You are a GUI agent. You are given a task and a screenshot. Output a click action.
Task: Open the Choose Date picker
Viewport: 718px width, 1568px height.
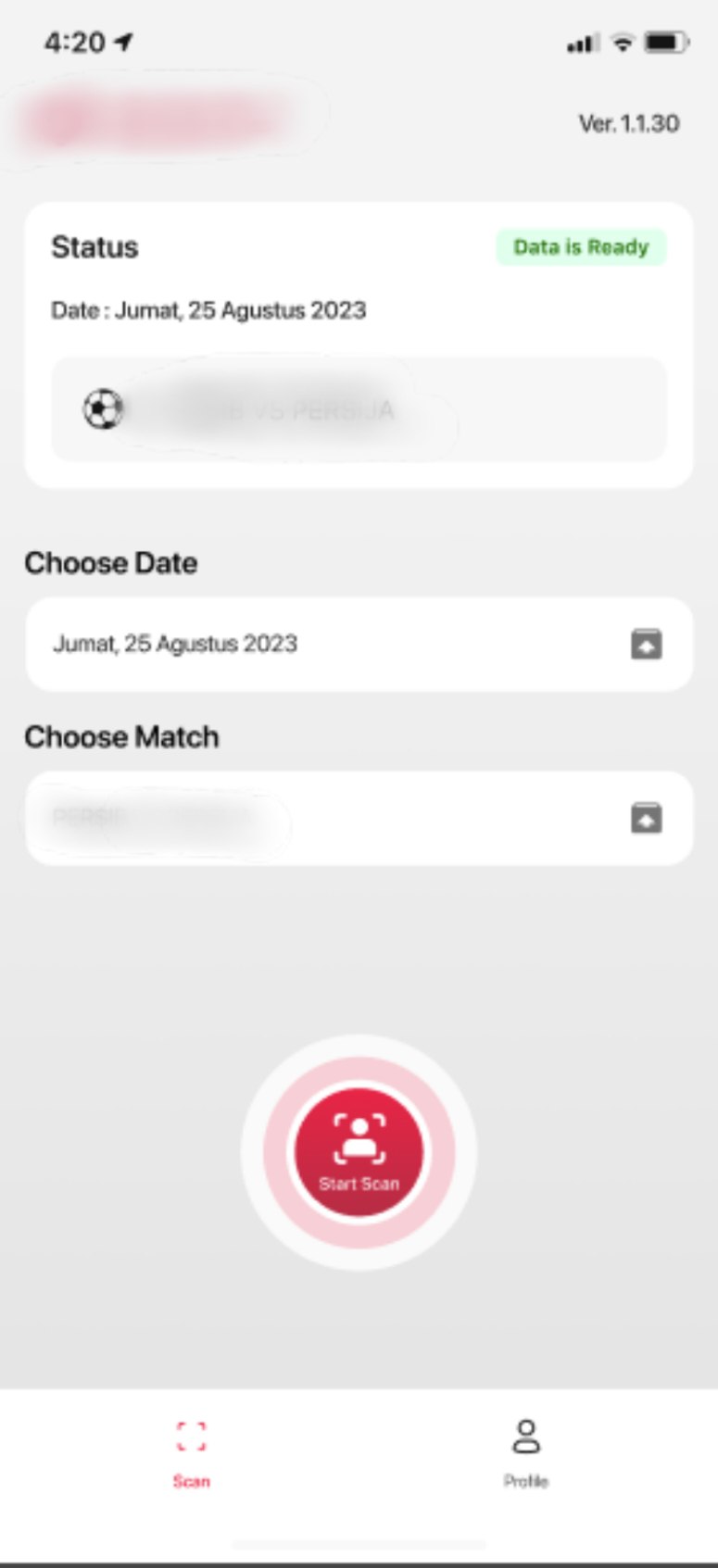(359, 644)
